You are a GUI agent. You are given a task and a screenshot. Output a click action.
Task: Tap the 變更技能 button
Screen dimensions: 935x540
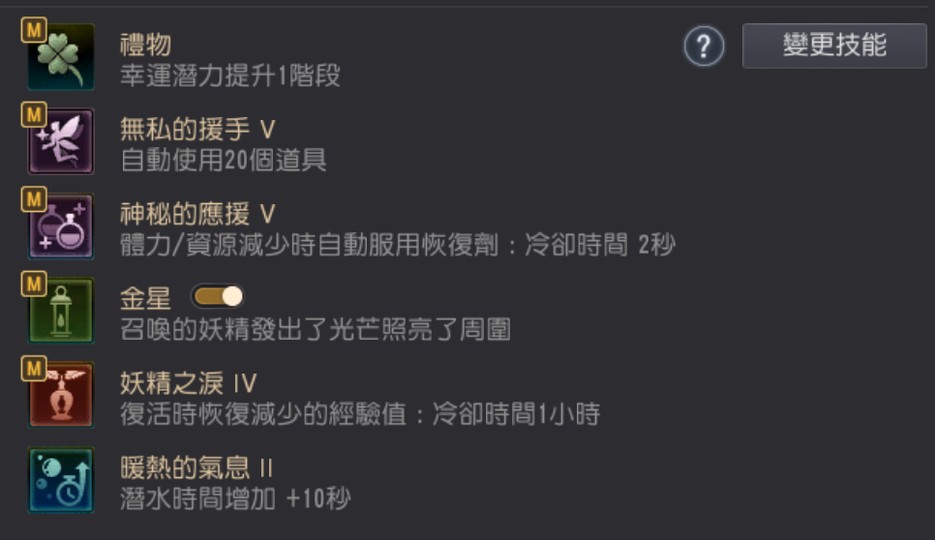(834, 46)
